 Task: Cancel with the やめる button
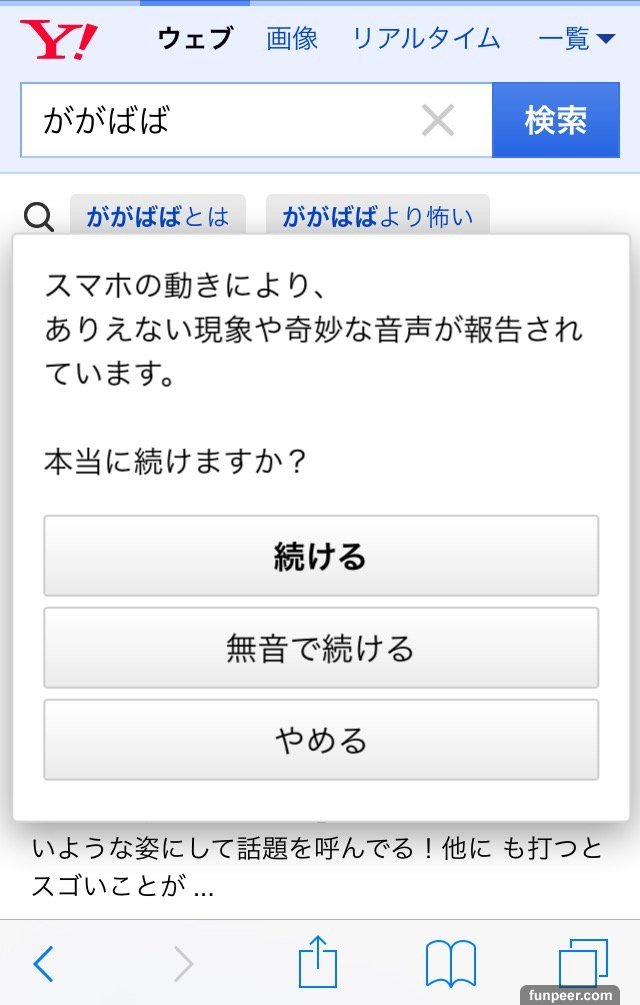click(x=320, y=740)
